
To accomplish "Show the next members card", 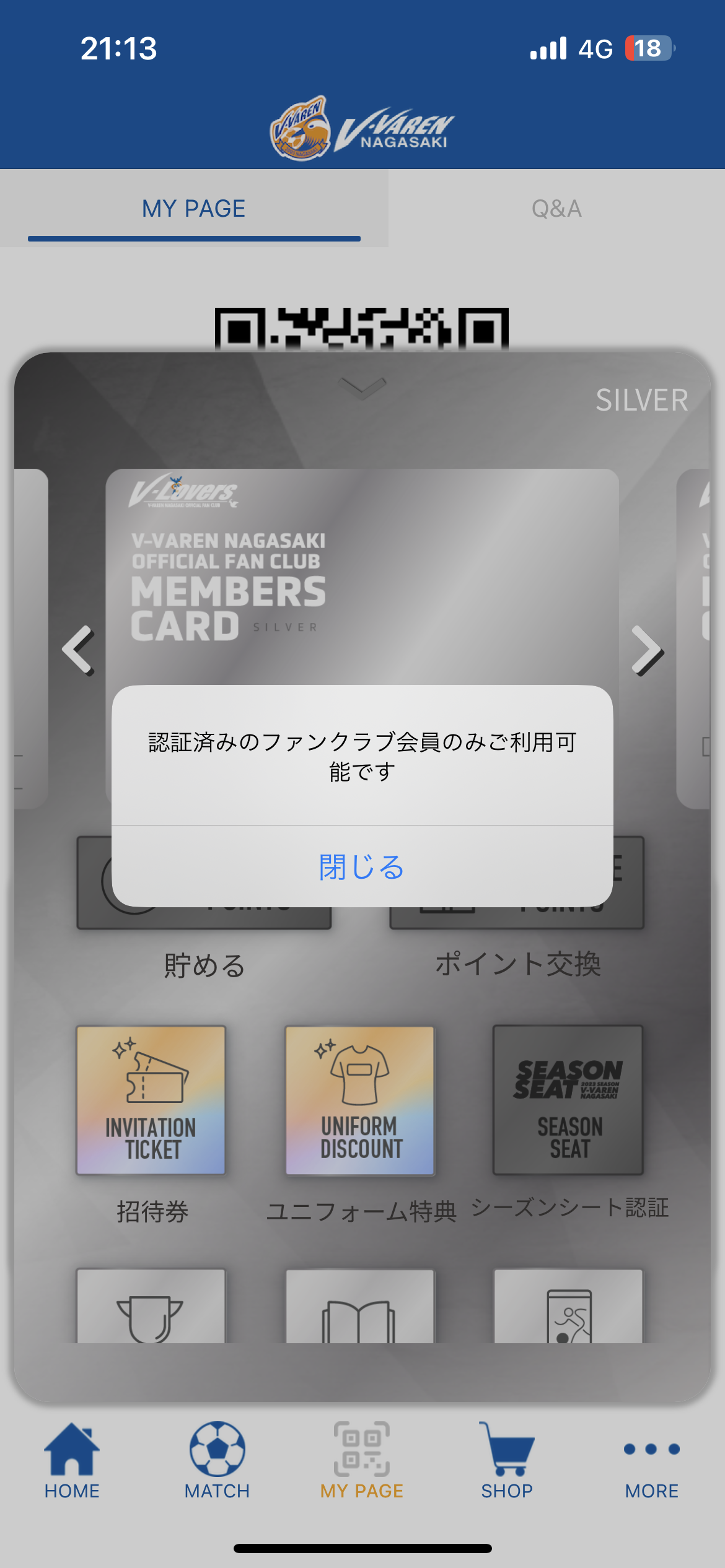I will (646, 650).
